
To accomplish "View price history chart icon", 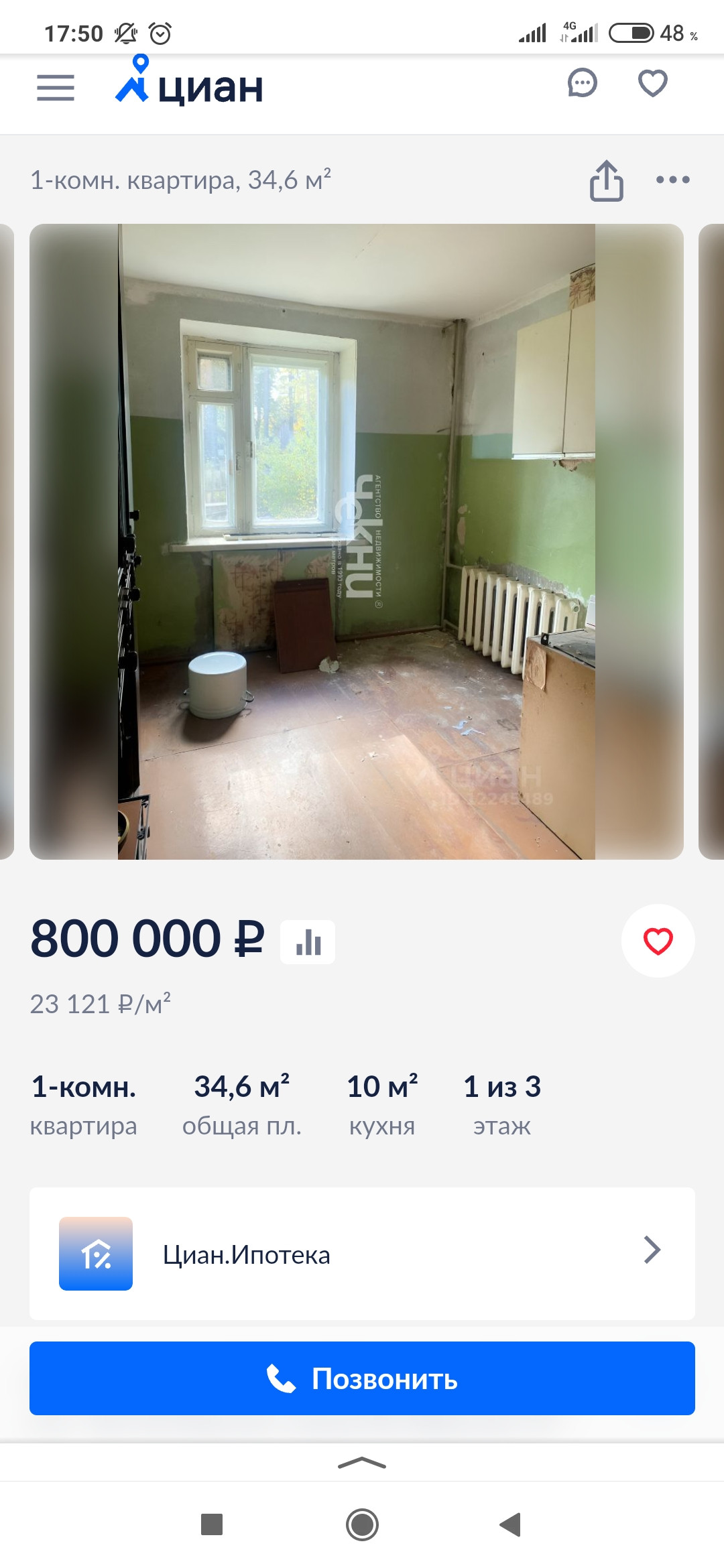I will tap(308, 941).
